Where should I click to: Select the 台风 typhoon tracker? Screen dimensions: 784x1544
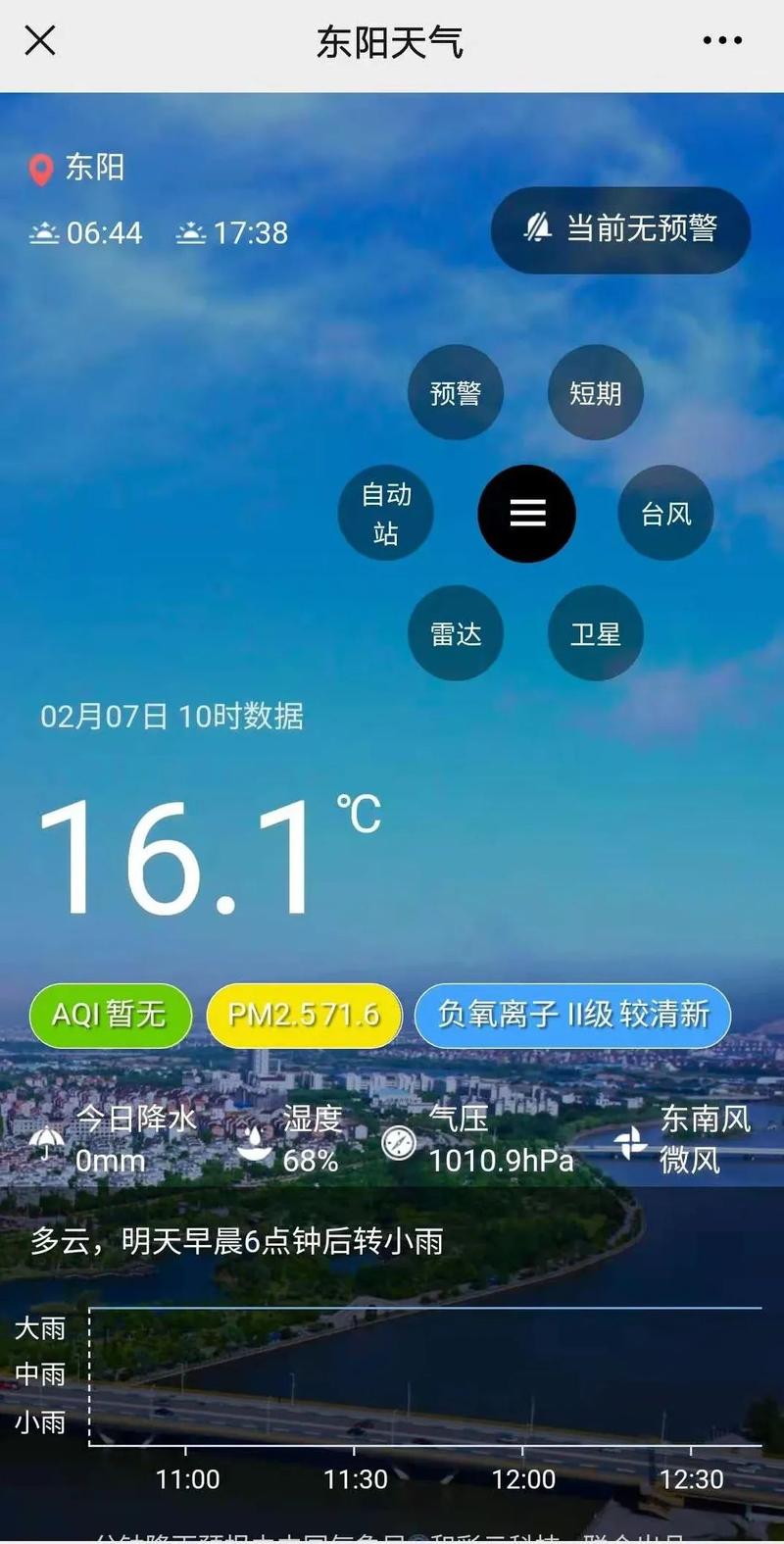tap(666, 513)
